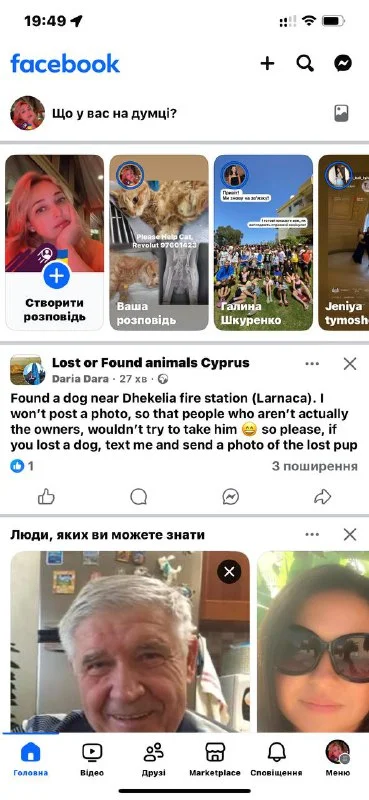Open options for the Daria Dara post
The width and height of the screenshot is (369, 800).
(x=312, y=364)
